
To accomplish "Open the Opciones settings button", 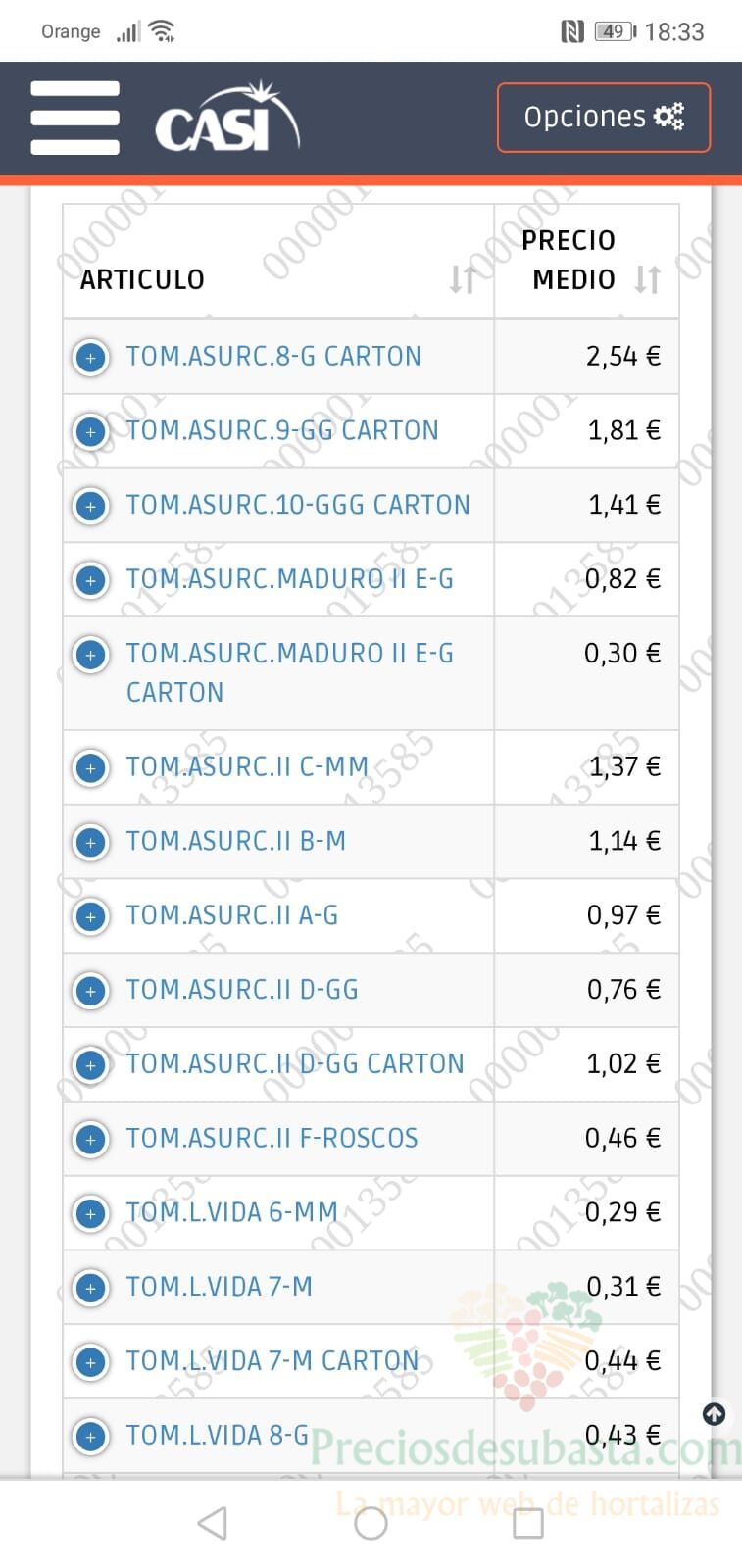I will click(604, 118).
